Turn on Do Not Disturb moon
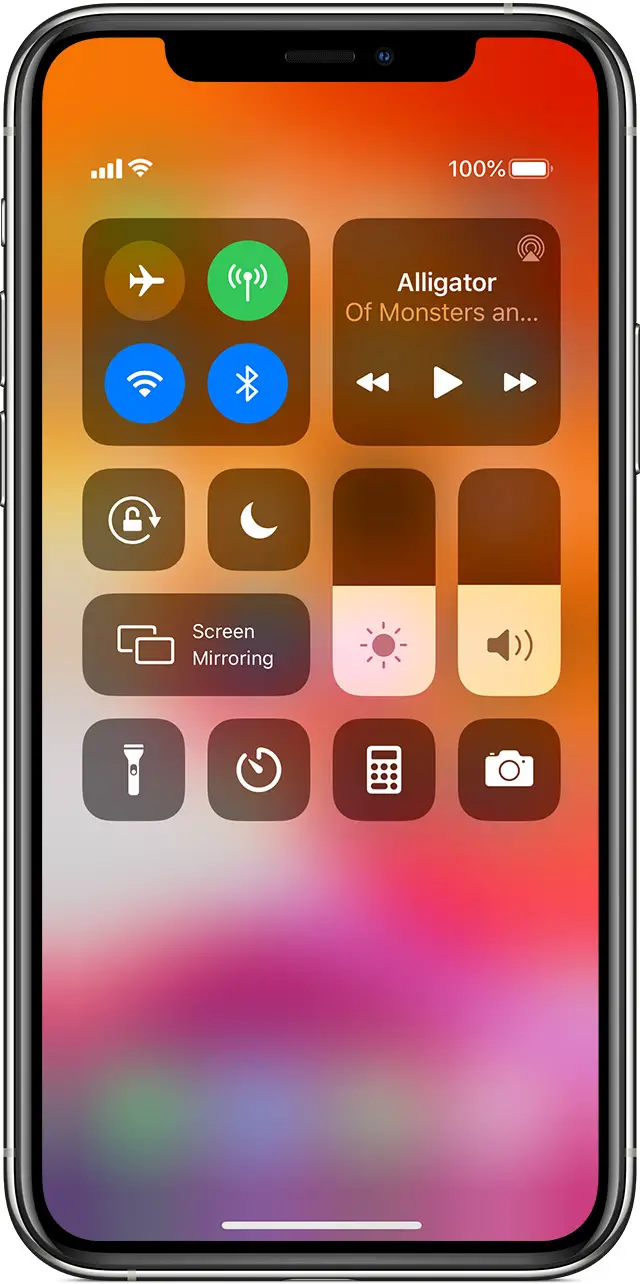Viewport: 640px width, 1284px height. click(258, 520)
